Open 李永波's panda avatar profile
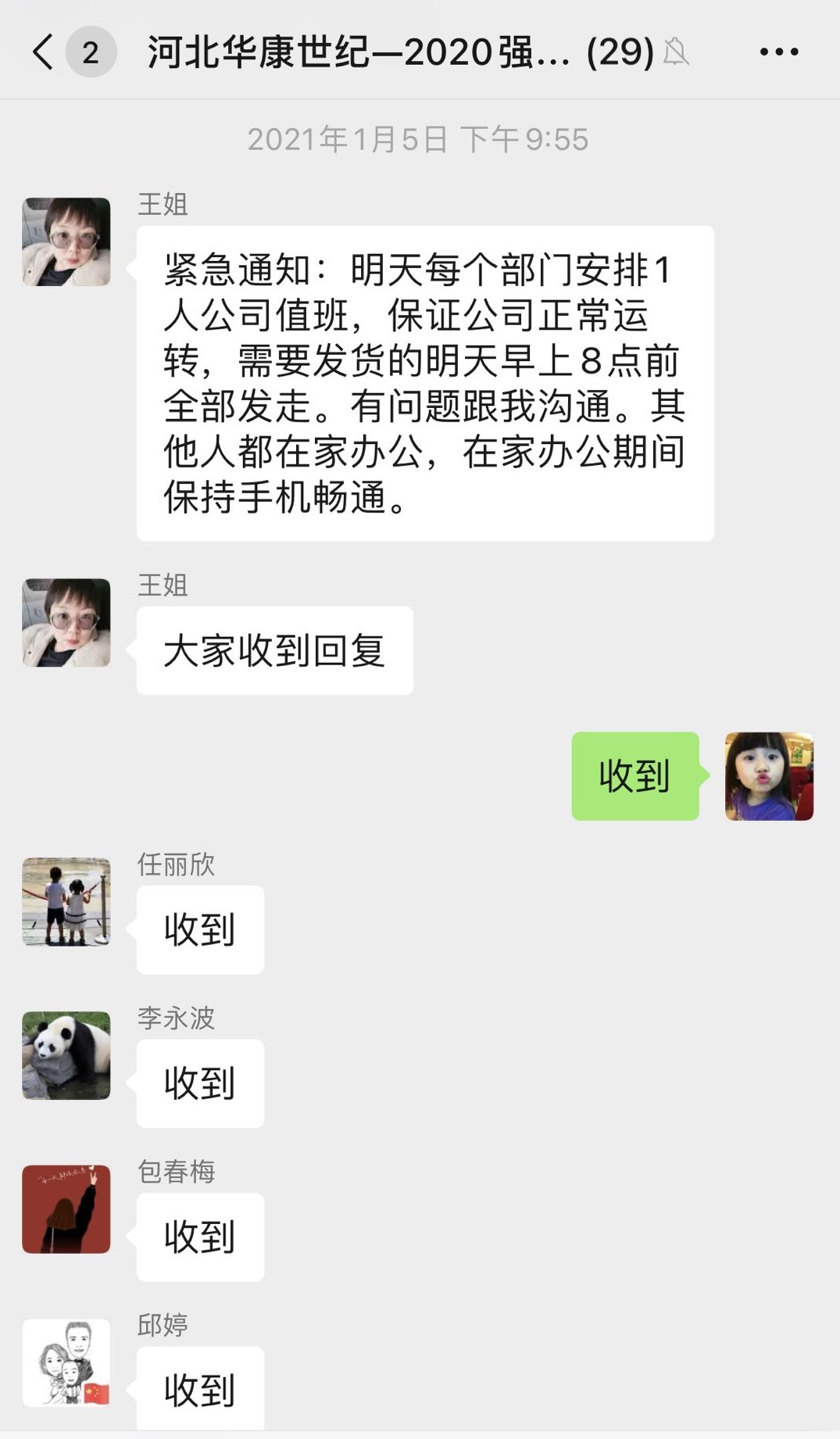This screenshot has height=1439, width=840. point(66,1055)
